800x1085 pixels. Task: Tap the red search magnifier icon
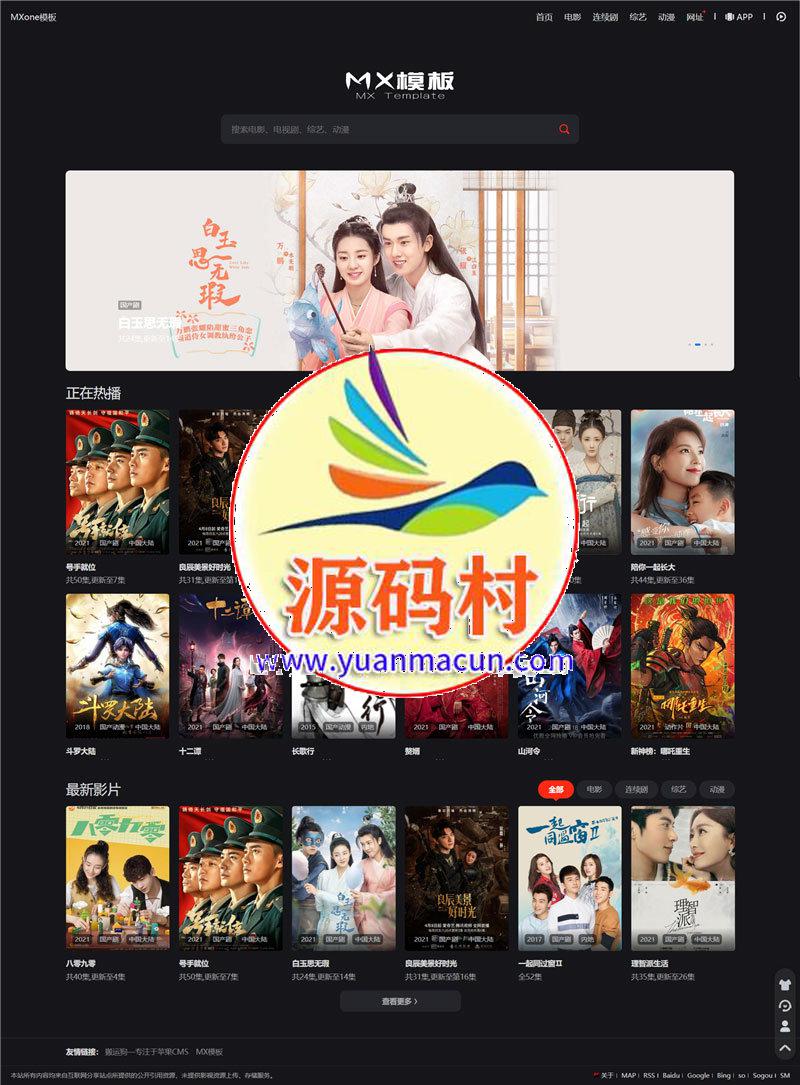click(564, 129)
